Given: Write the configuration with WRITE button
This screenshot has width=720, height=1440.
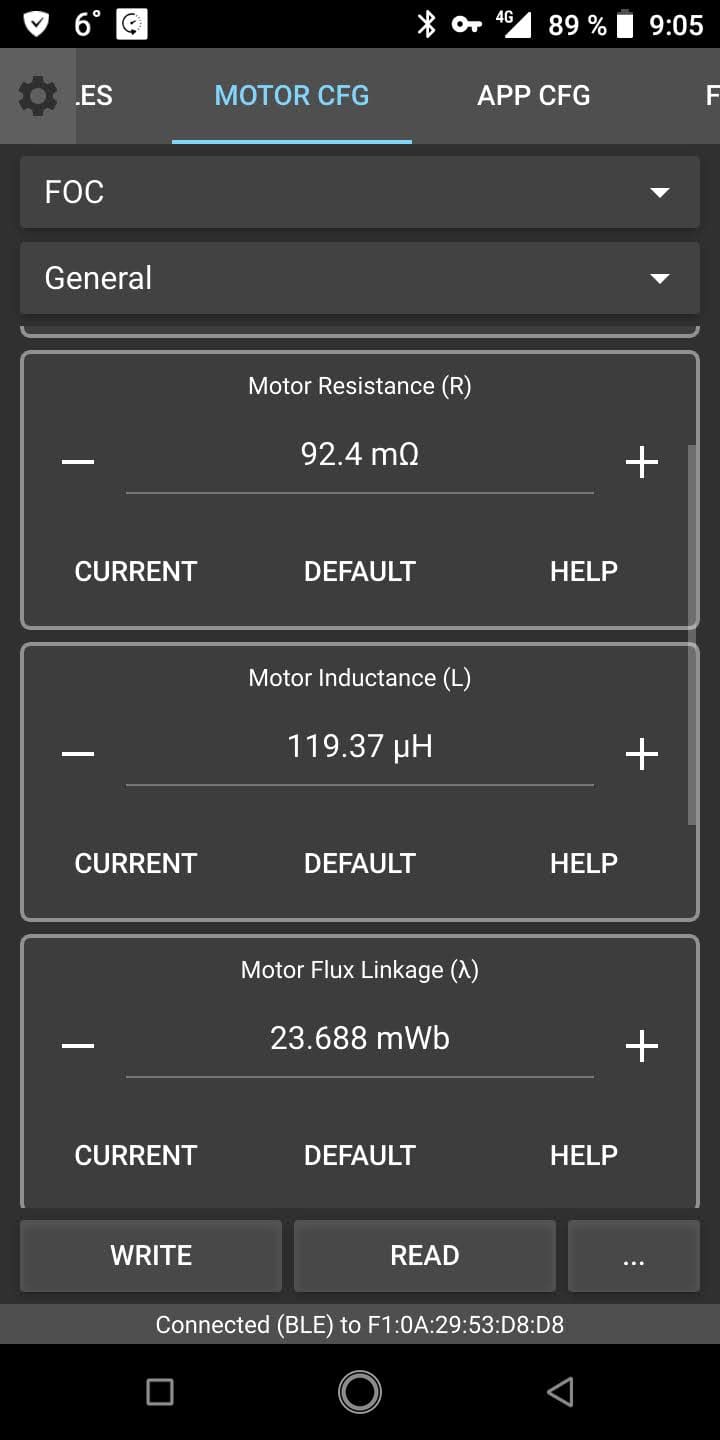Looking at the screenshot, I should tap(151, 1255).
